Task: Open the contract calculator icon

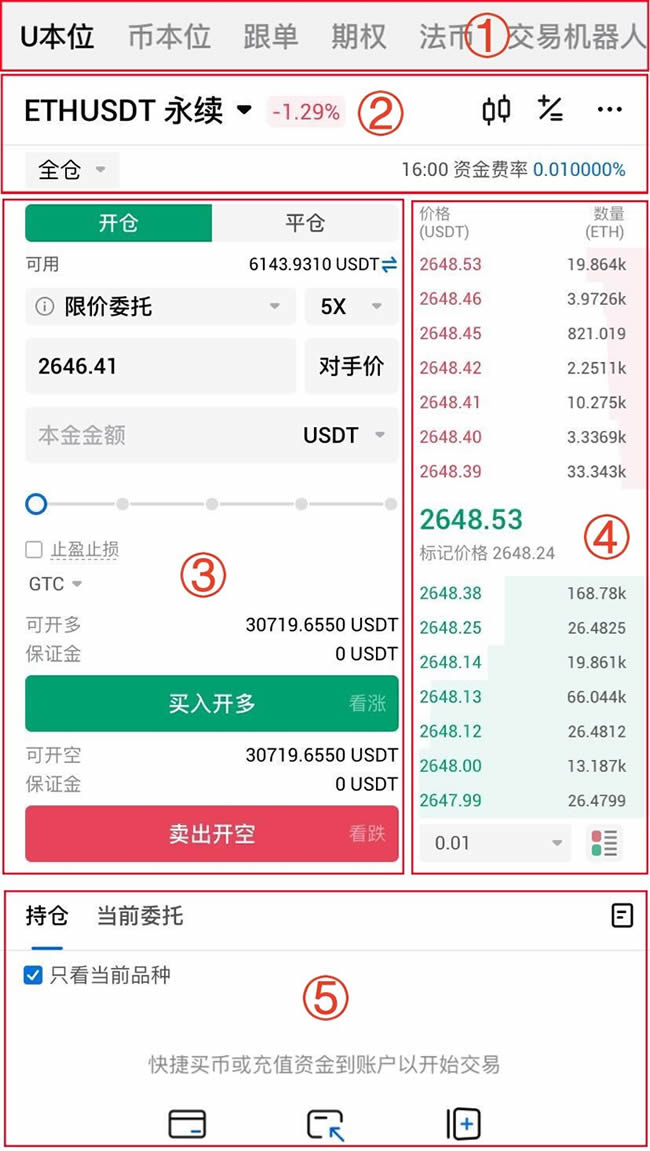Action: pyautogui.click(x=550, y=110)
